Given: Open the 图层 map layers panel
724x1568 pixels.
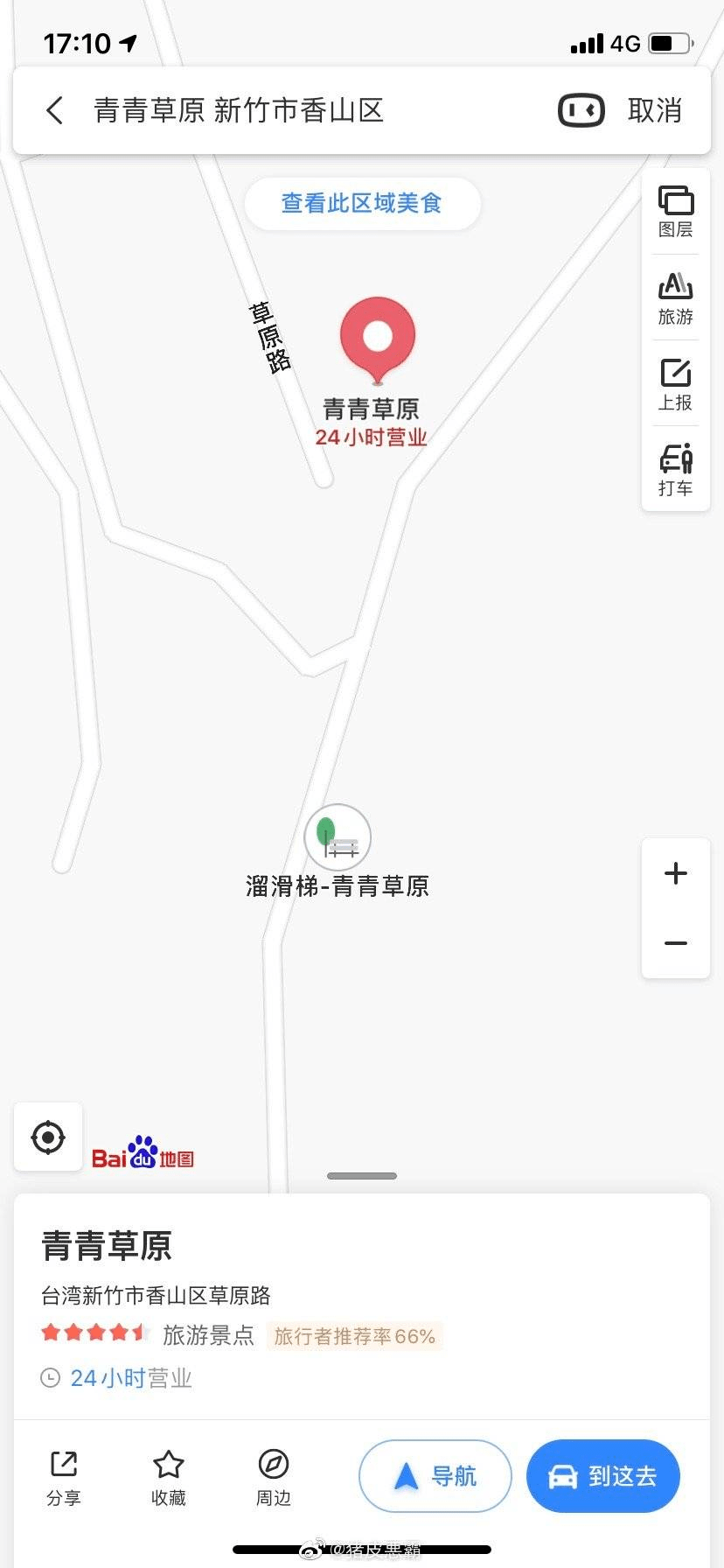Looking at the screenshot, I should [674, 210].
